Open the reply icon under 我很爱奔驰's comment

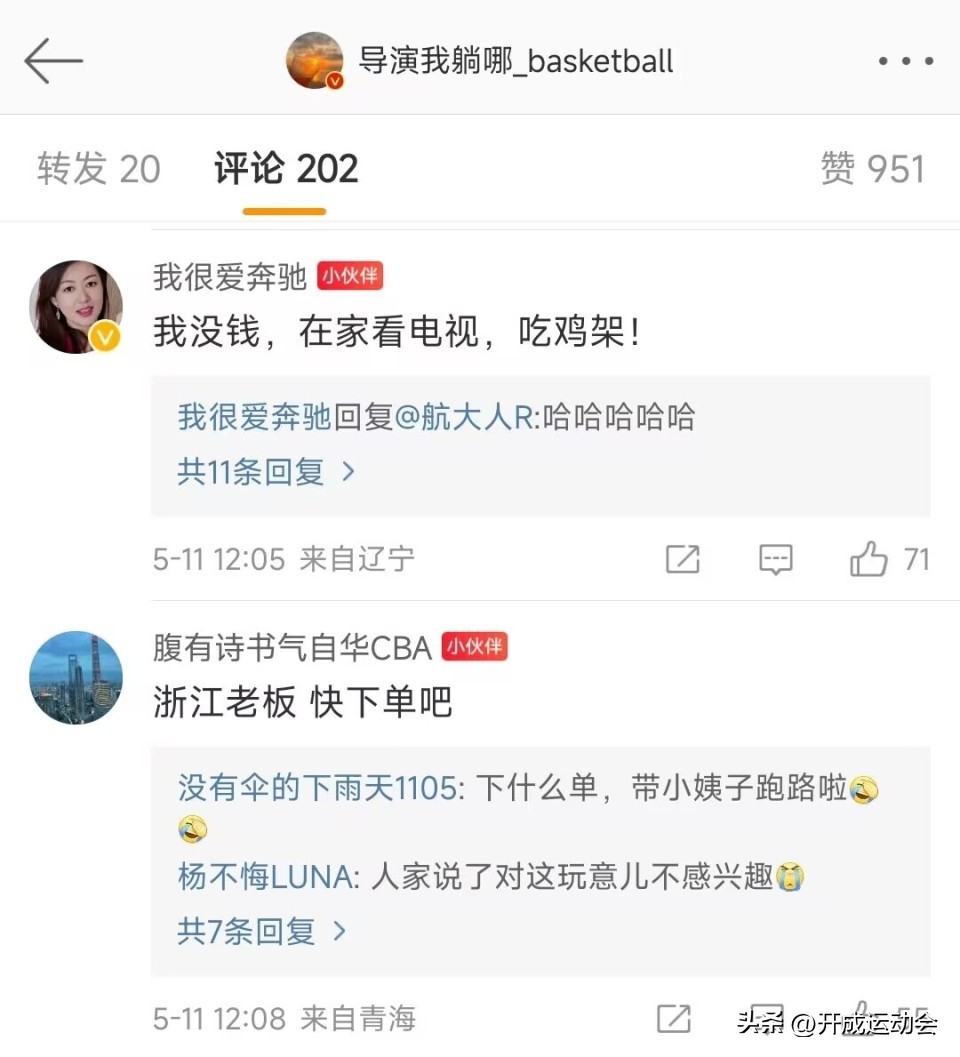775,559
